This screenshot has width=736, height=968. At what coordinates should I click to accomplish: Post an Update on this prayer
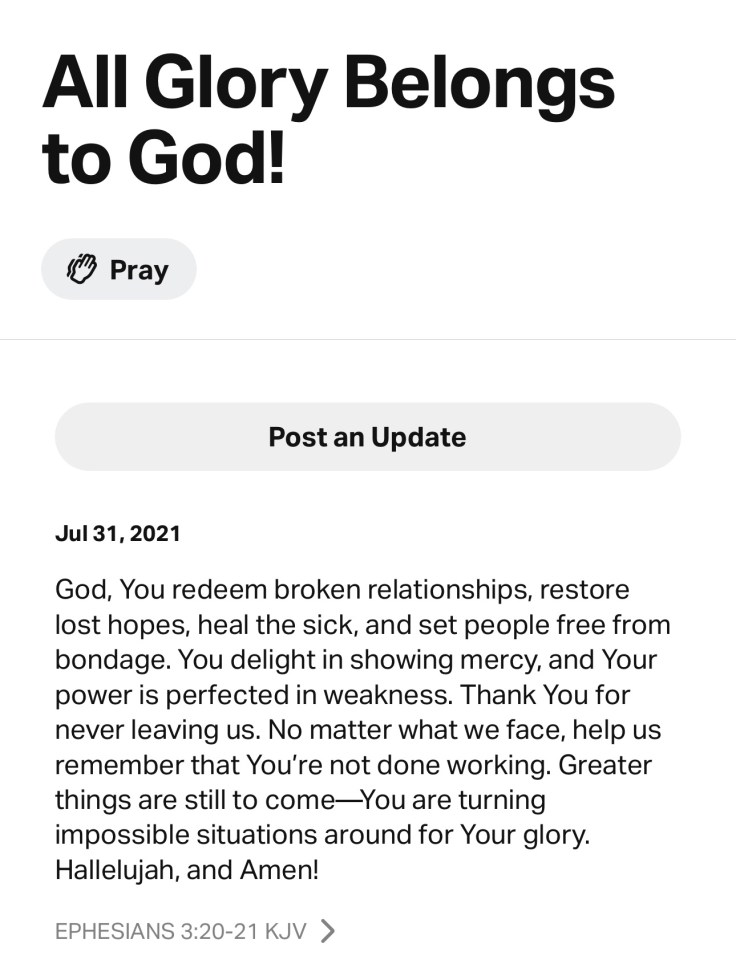[x=367, y=437]
